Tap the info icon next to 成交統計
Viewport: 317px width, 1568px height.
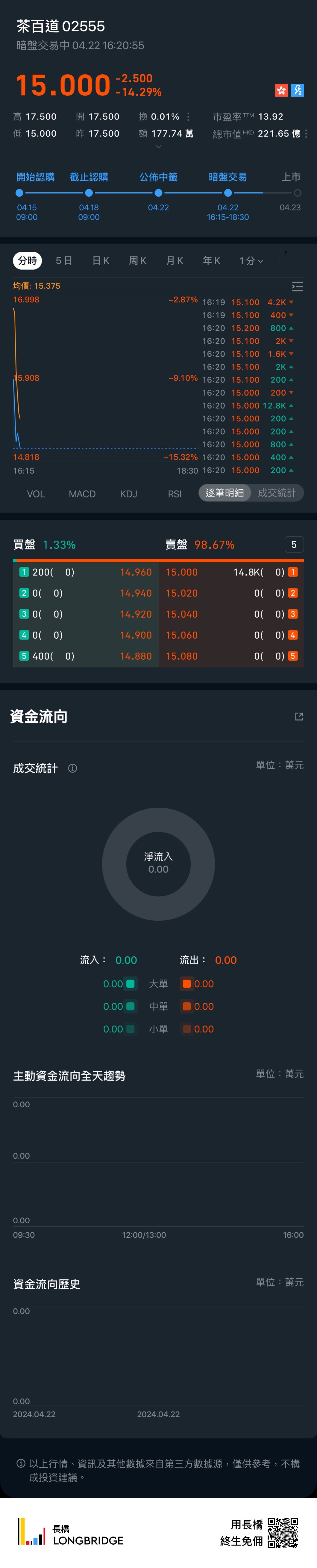(72, 768)
